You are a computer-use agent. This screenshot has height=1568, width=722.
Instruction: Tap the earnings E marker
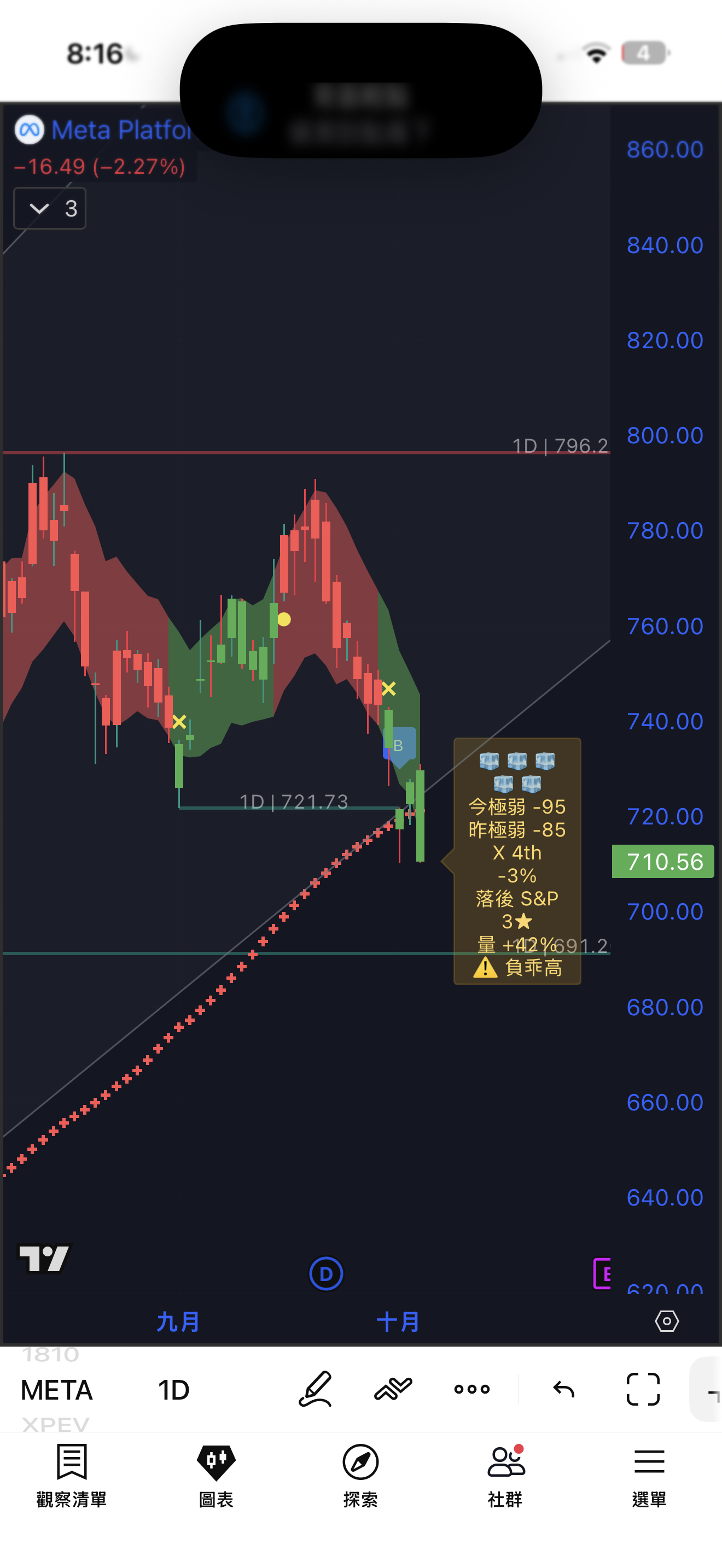[x=603, y=1273]
